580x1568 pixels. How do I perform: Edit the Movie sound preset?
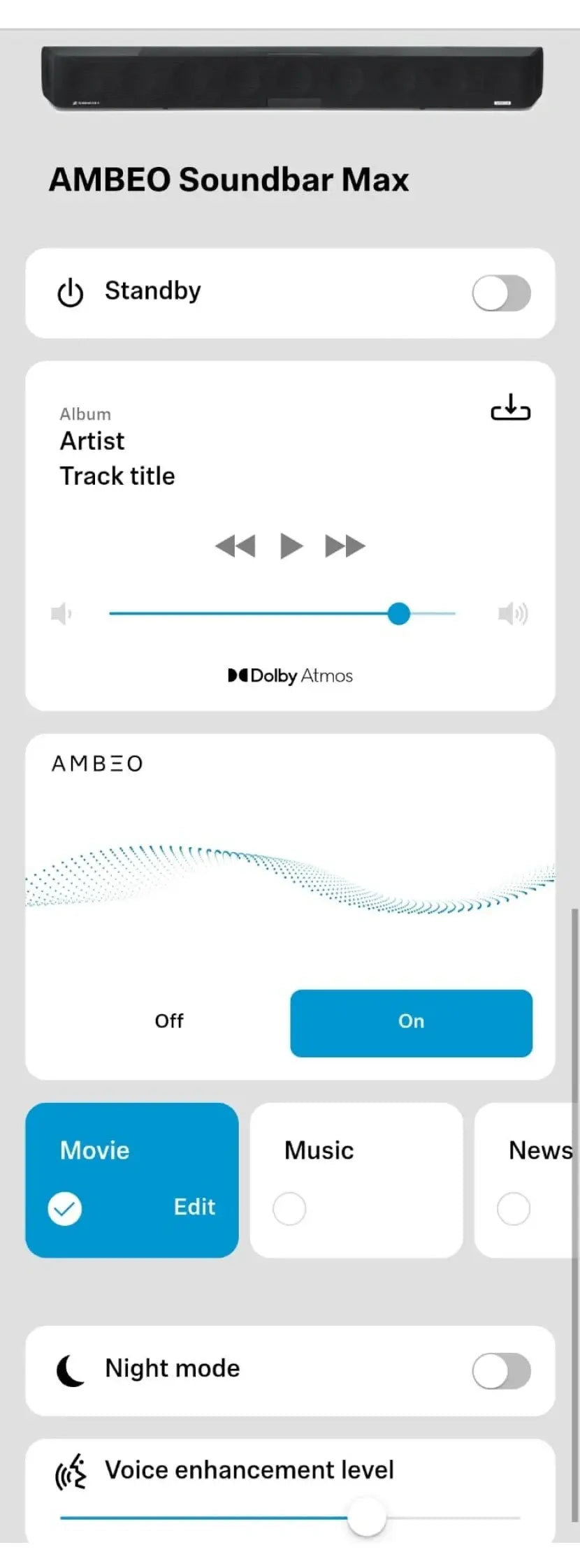click(194, 1207)
